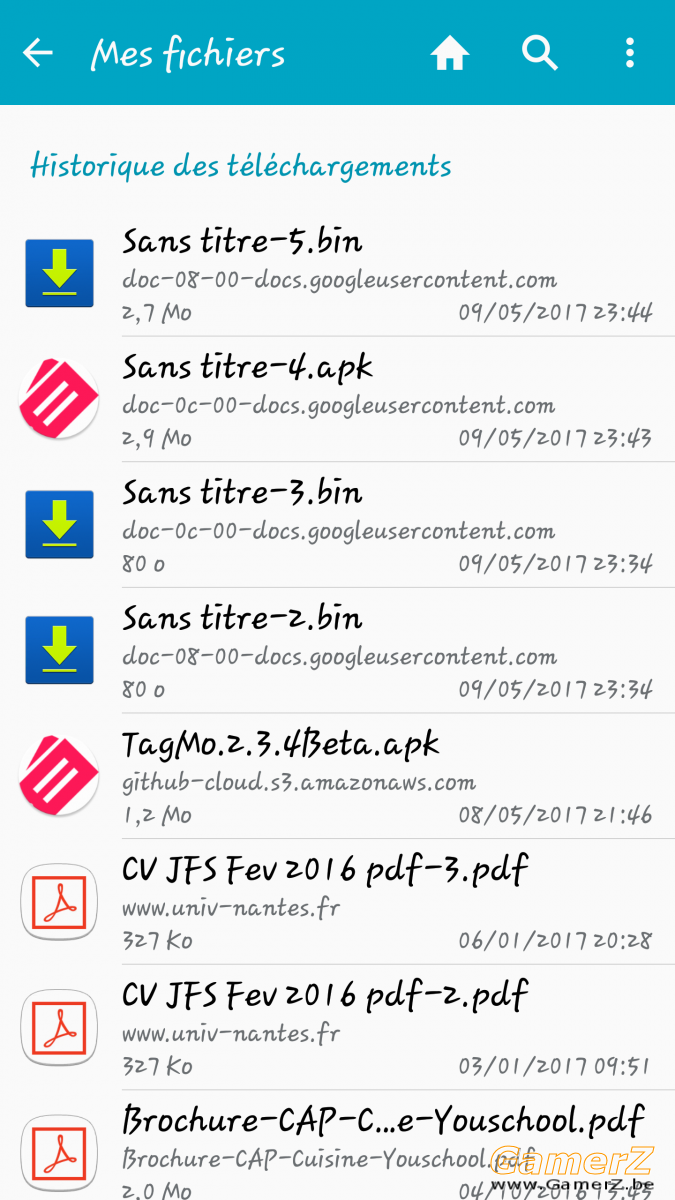This screenshot has height=1200, width=675.
Task: Open the home icon in Mes fichiers
Action: [x=450, y=53]
